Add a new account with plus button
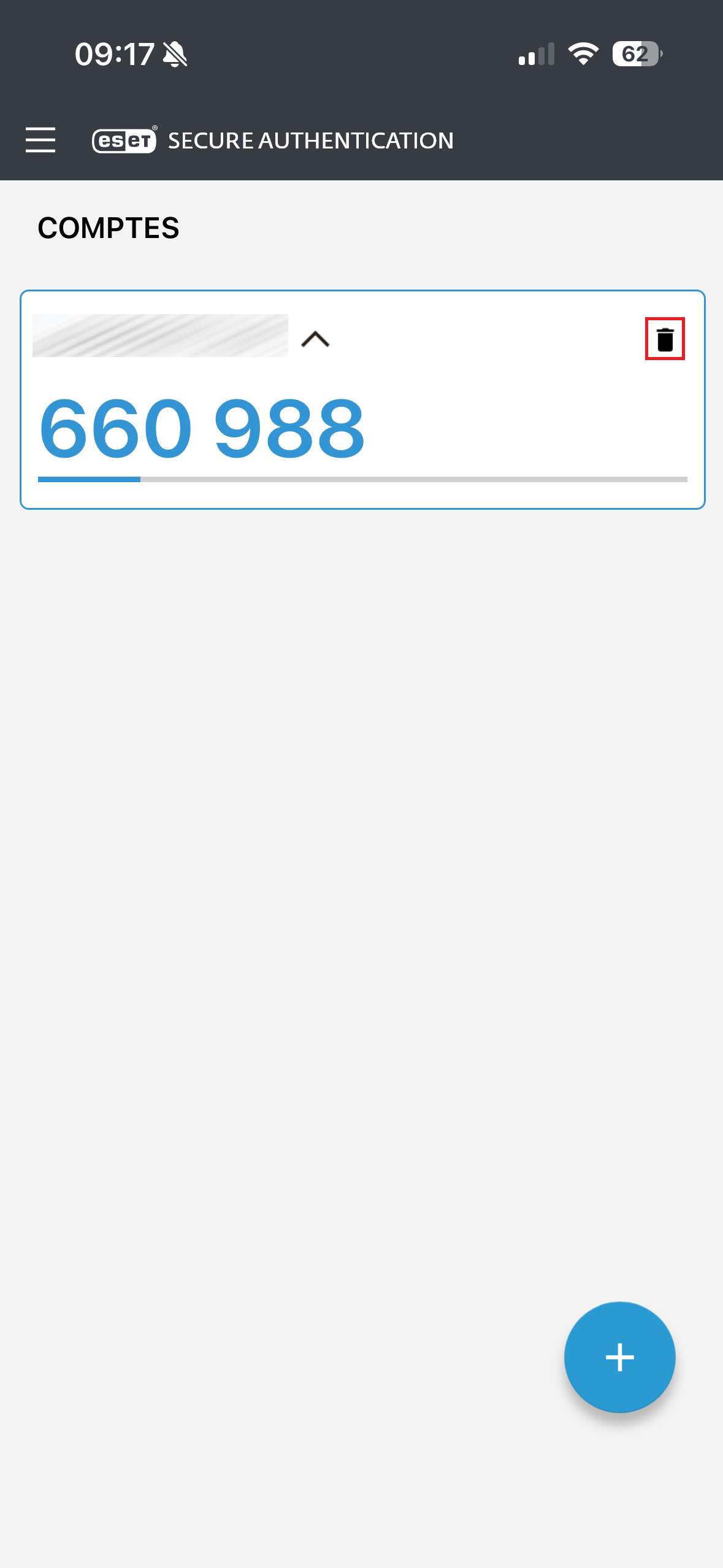This screenshot has height=1568, width=723. (619, 1357)
